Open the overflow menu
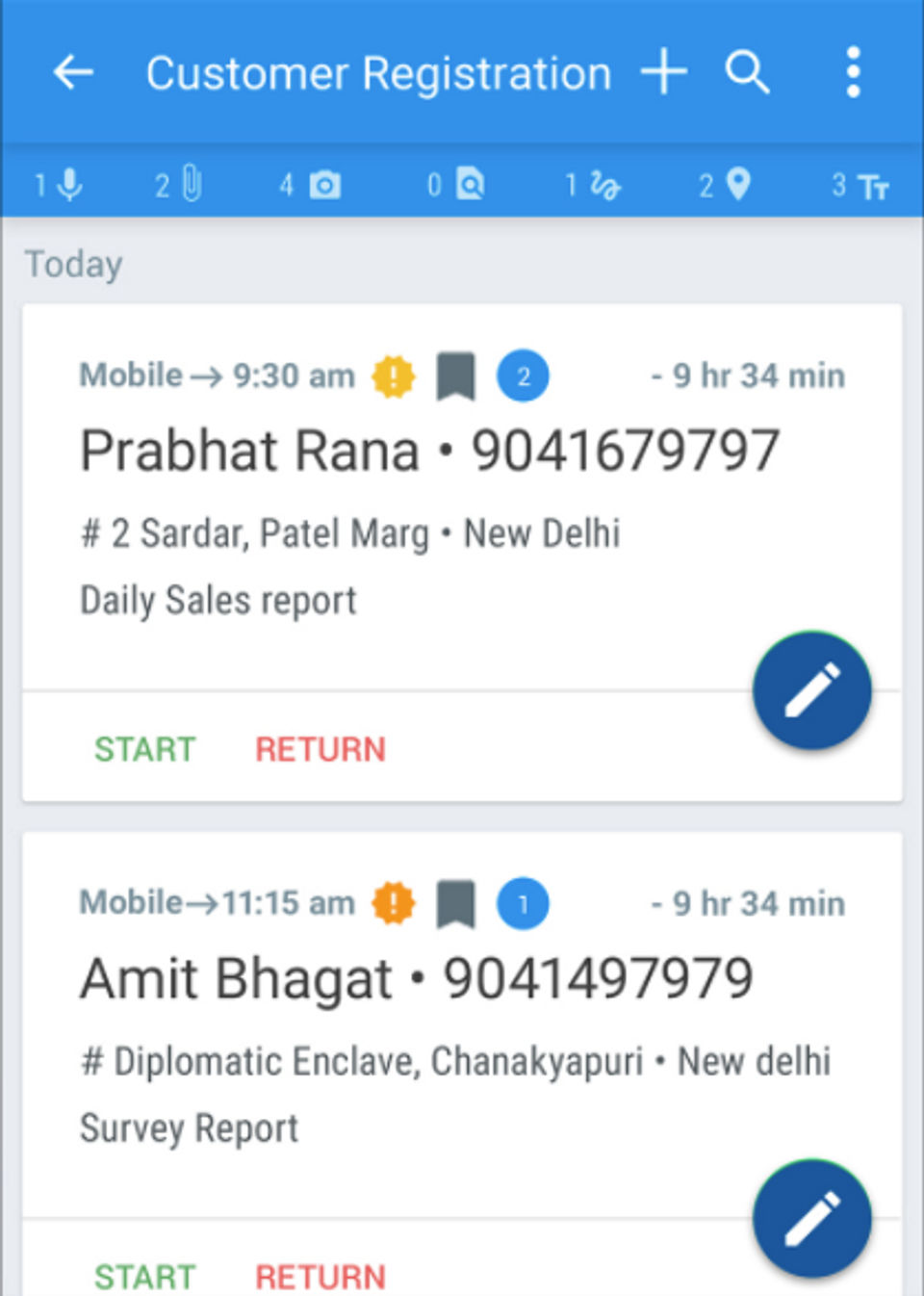Image resolution: width=924 pixels, height=1296 pixels. tap(853, 72)
